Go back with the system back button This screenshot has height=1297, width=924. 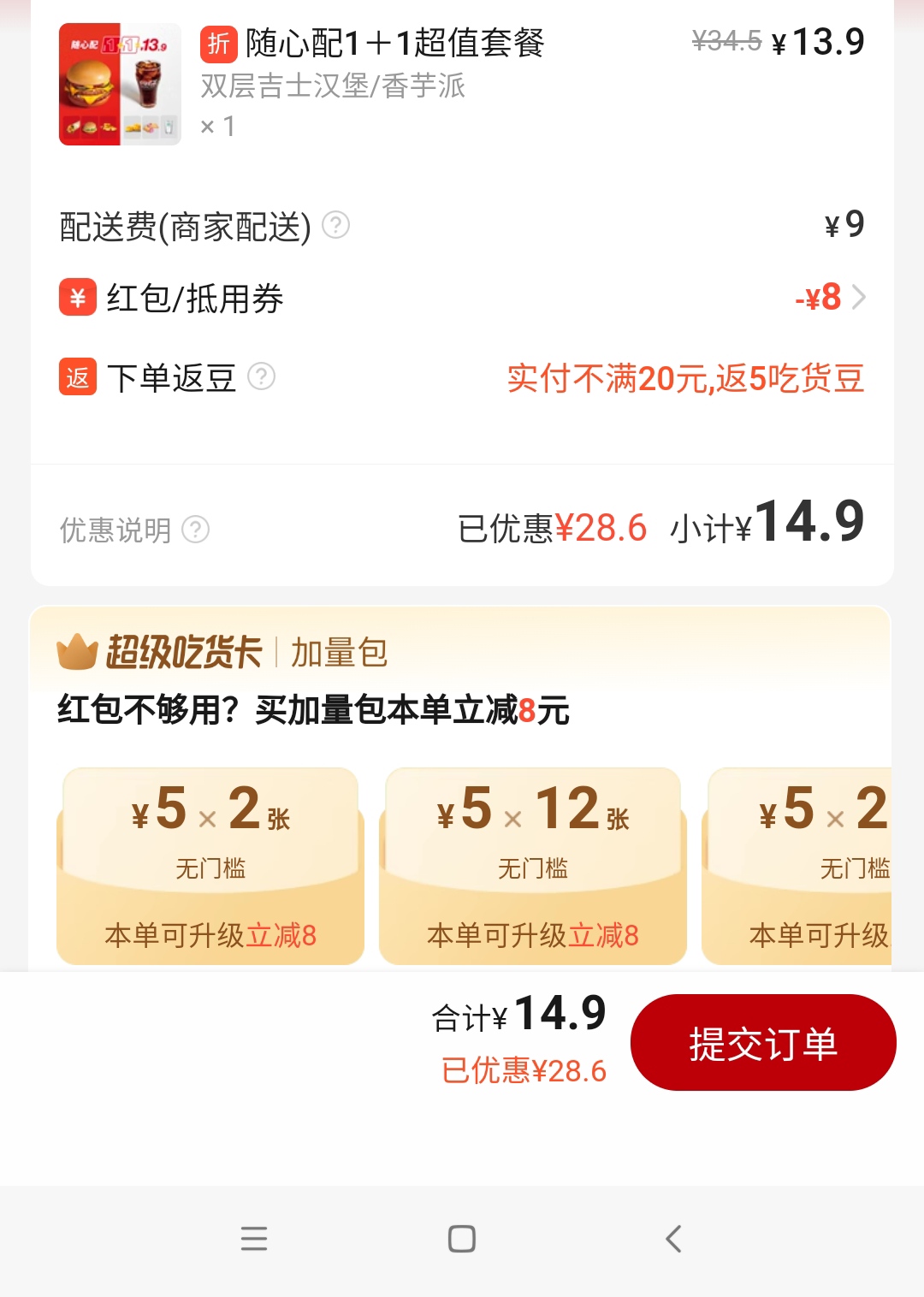click(x=673, y=1238)
